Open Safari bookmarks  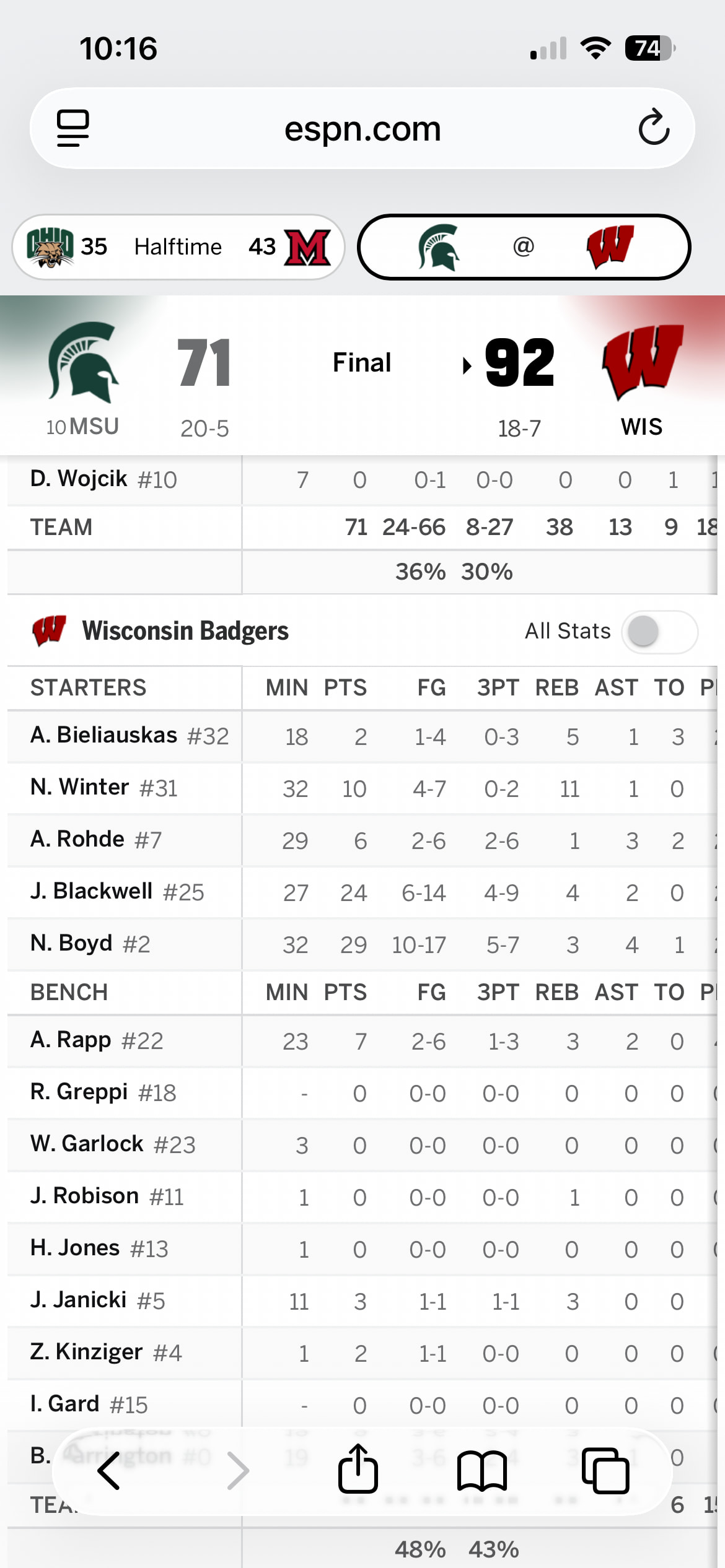[x=481, y=1471]
